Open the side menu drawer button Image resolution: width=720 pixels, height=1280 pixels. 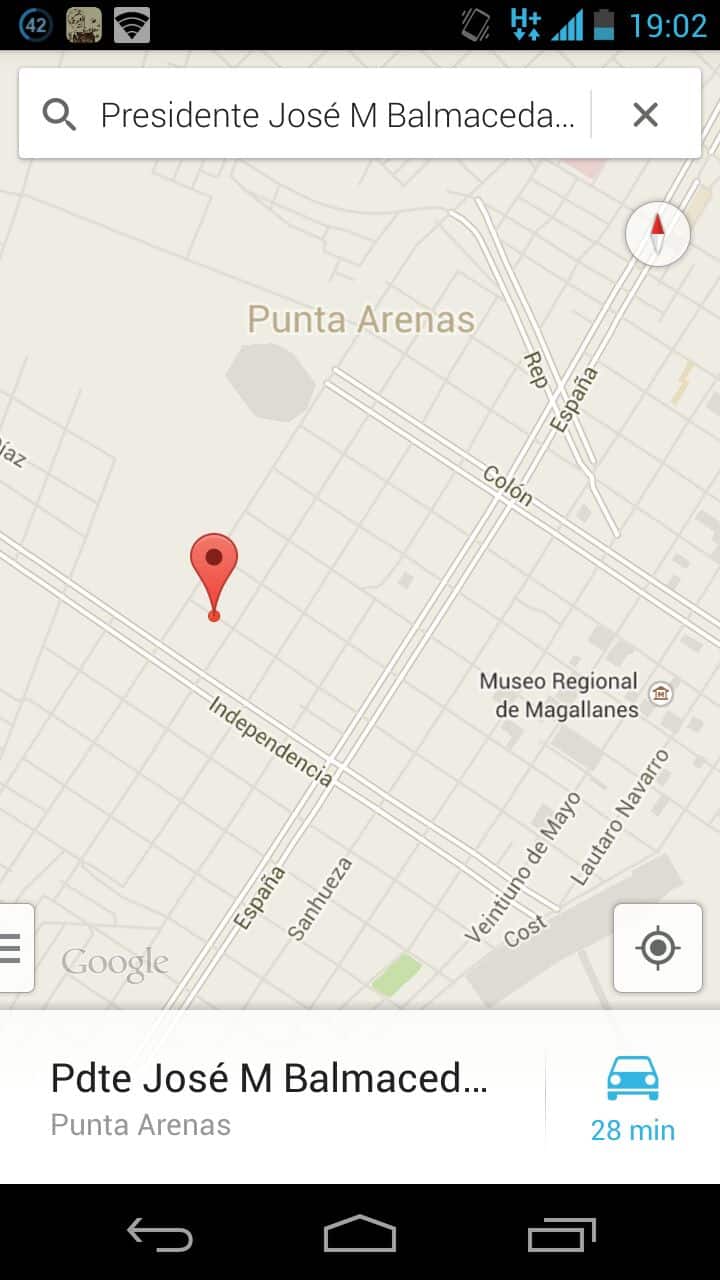[x=14, y=947]
